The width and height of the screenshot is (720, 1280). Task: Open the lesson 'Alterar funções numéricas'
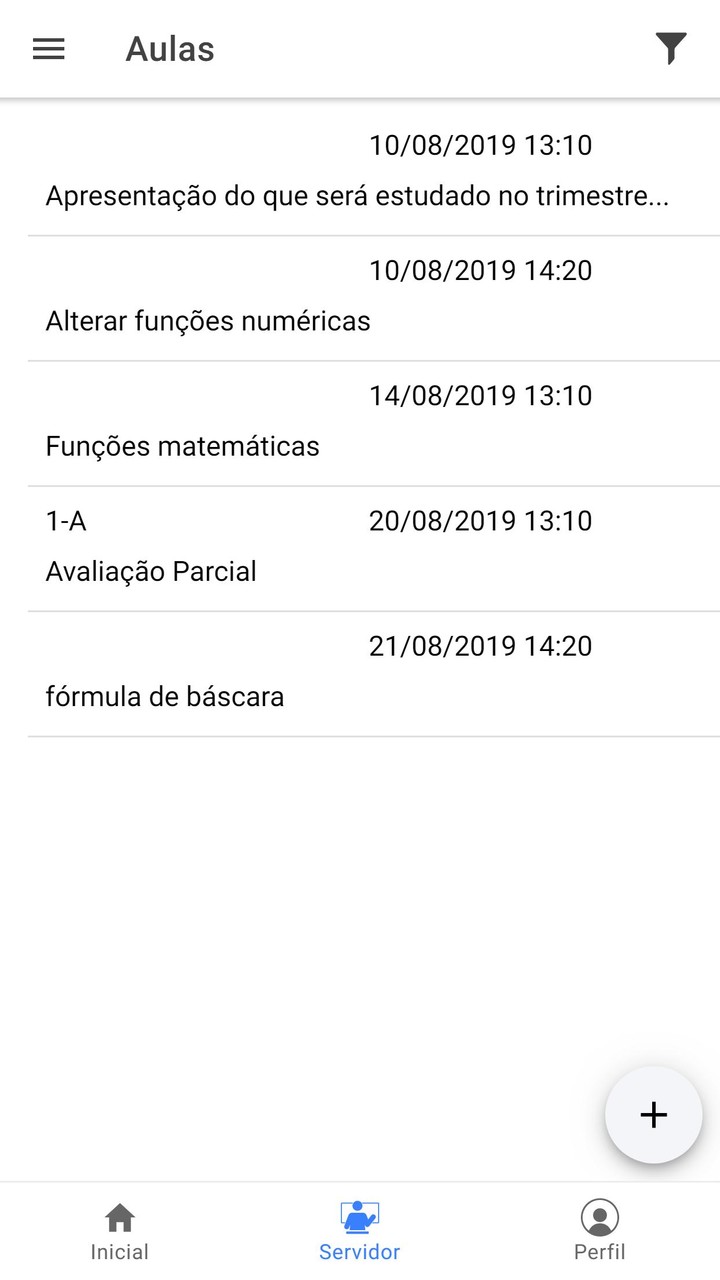358,298
